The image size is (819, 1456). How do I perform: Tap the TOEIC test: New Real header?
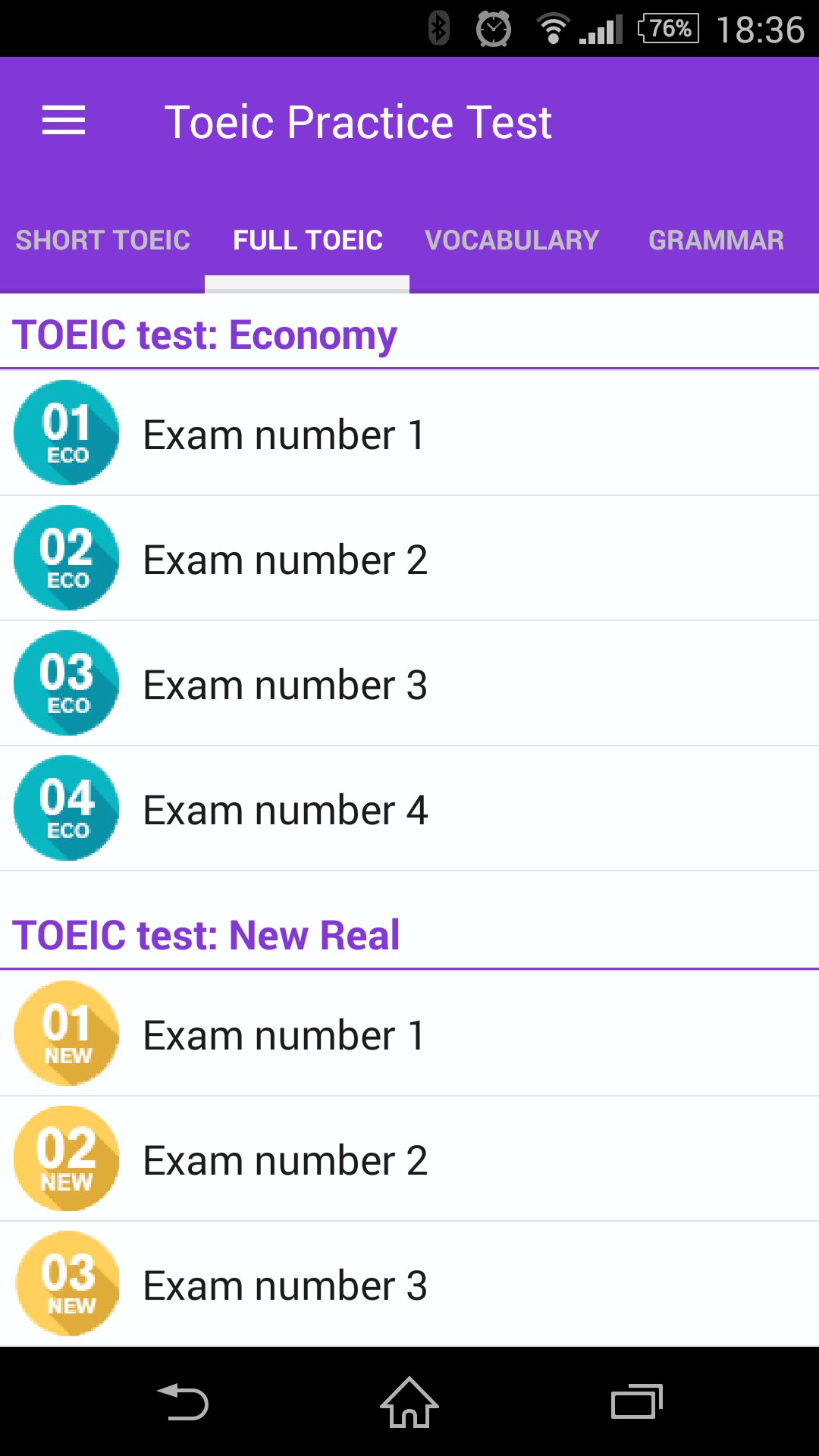(x=205, y=934)
